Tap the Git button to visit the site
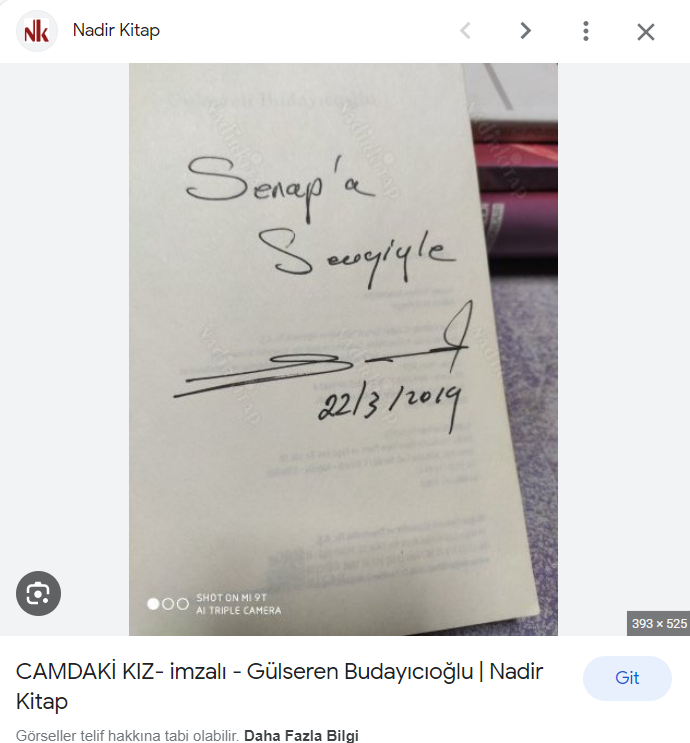This screenshot has height=743, width=690. tap(627, 678)
